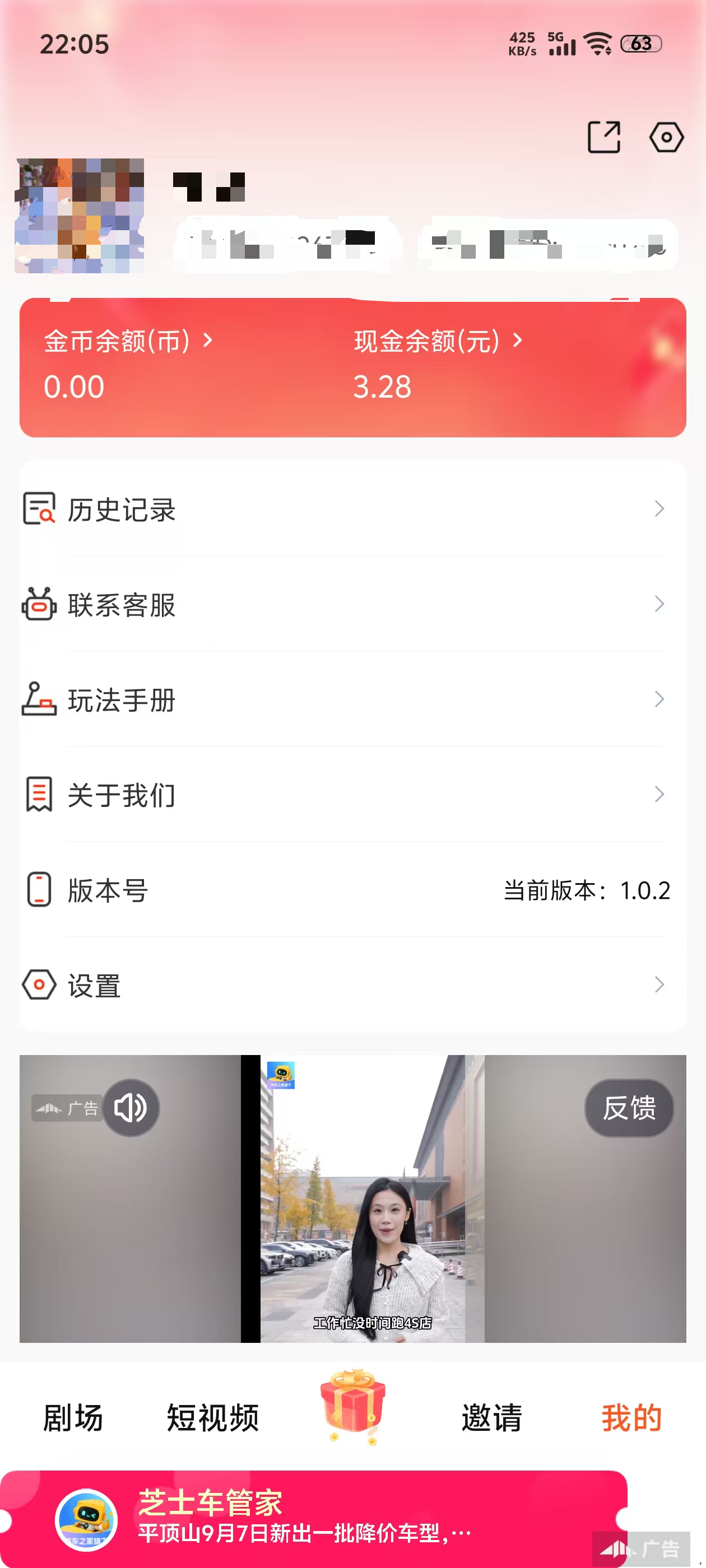
Task: Switch to 短视频 tab
Action: 212,1417
